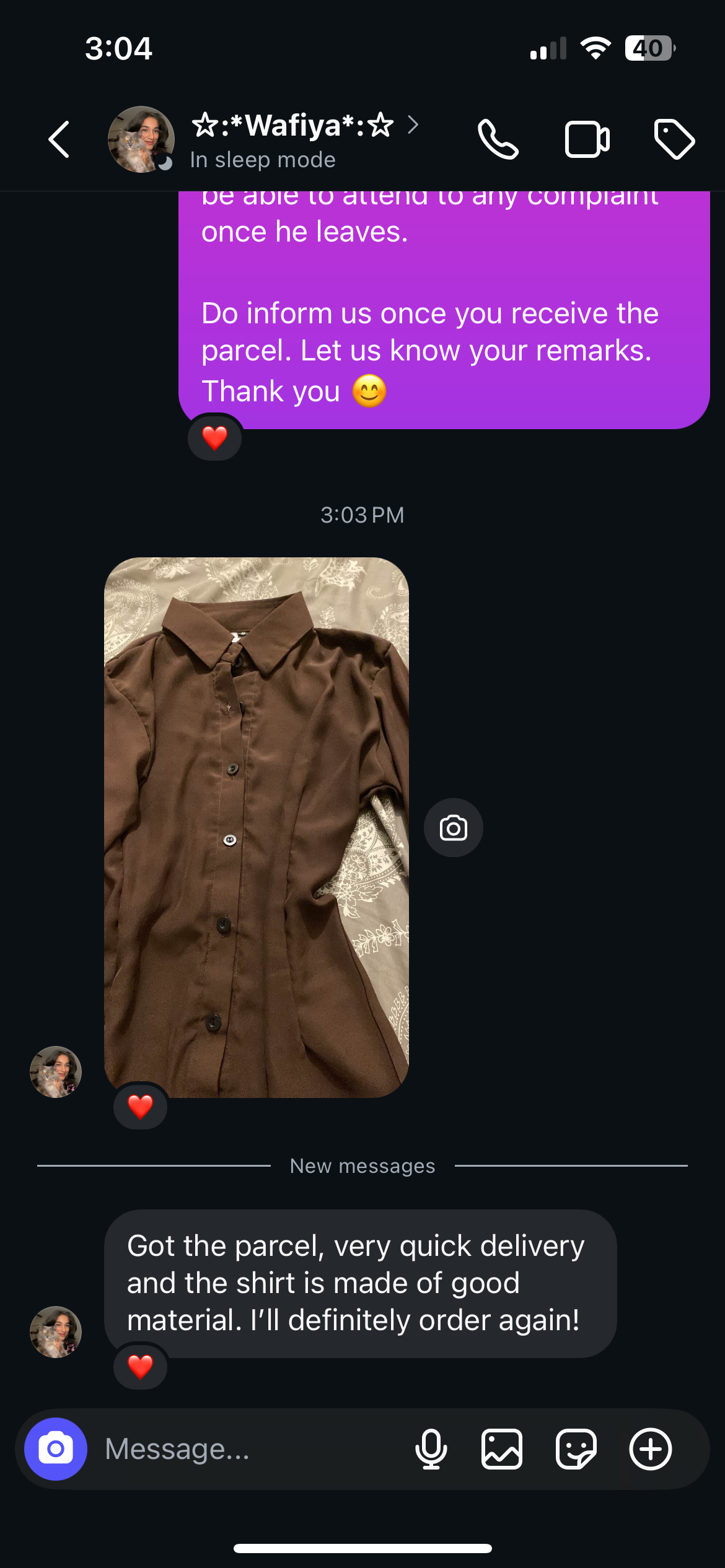Open Wafiya's chat details
725x1568 pixels.
coord(292,139)
